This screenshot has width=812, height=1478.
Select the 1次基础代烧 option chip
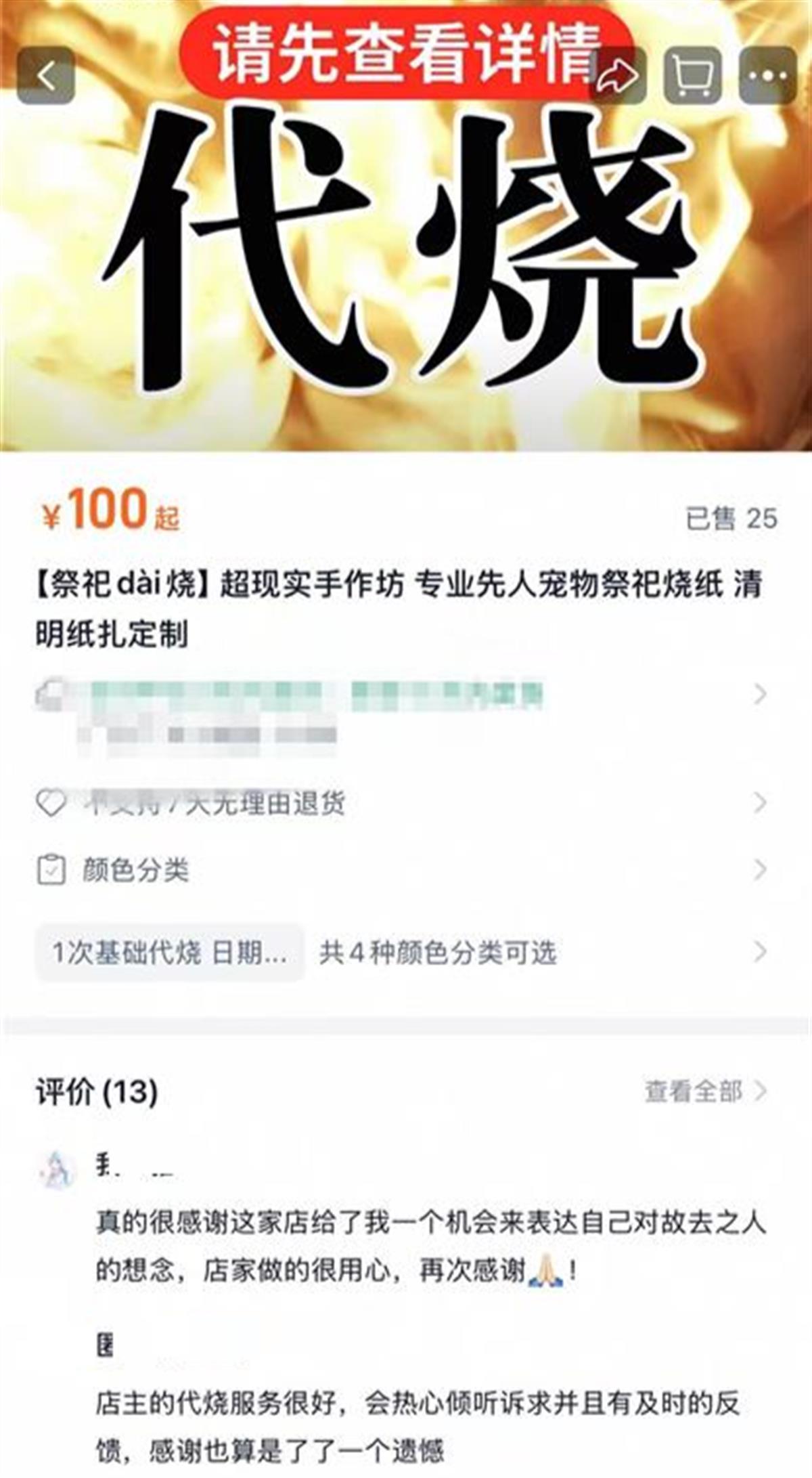(x=169, y=953)
